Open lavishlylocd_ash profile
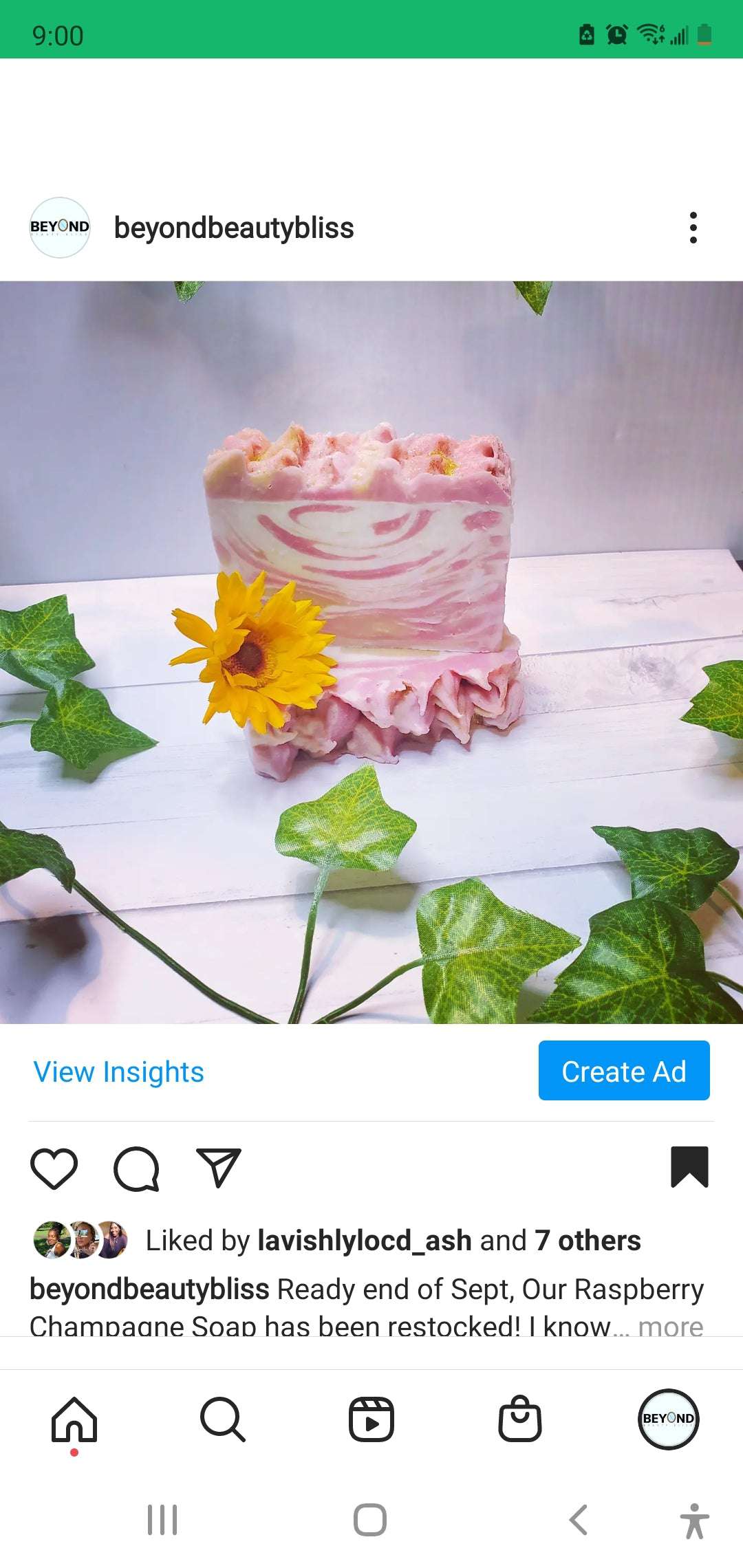The image size is (743, 1568). tap(363, 1240)
